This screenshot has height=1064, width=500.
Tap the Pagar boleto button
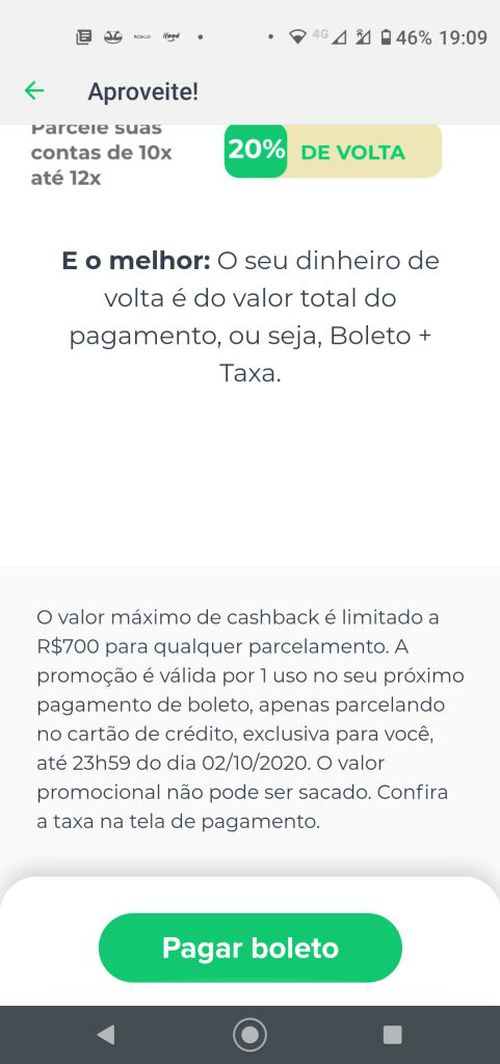[x=250, y=947]
